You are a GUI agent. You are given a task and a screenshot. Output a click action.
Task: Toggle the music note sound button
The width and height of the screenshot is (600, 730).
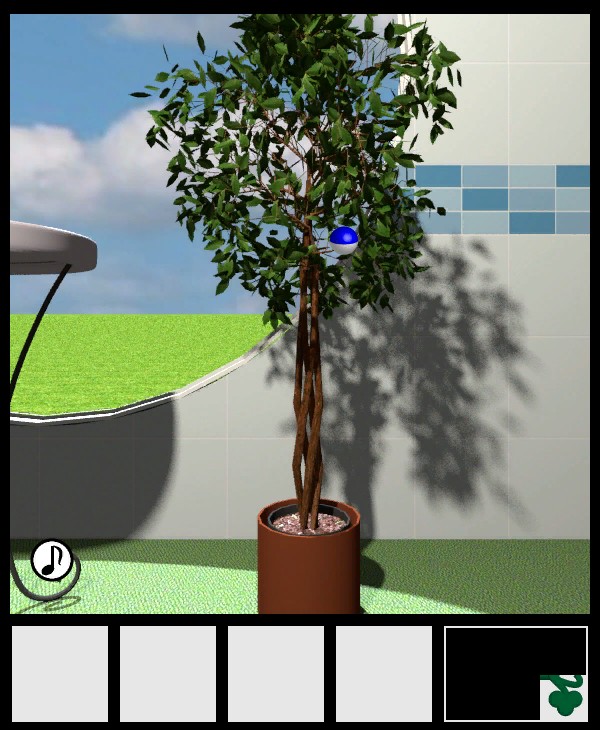click(x=52, y=560)
